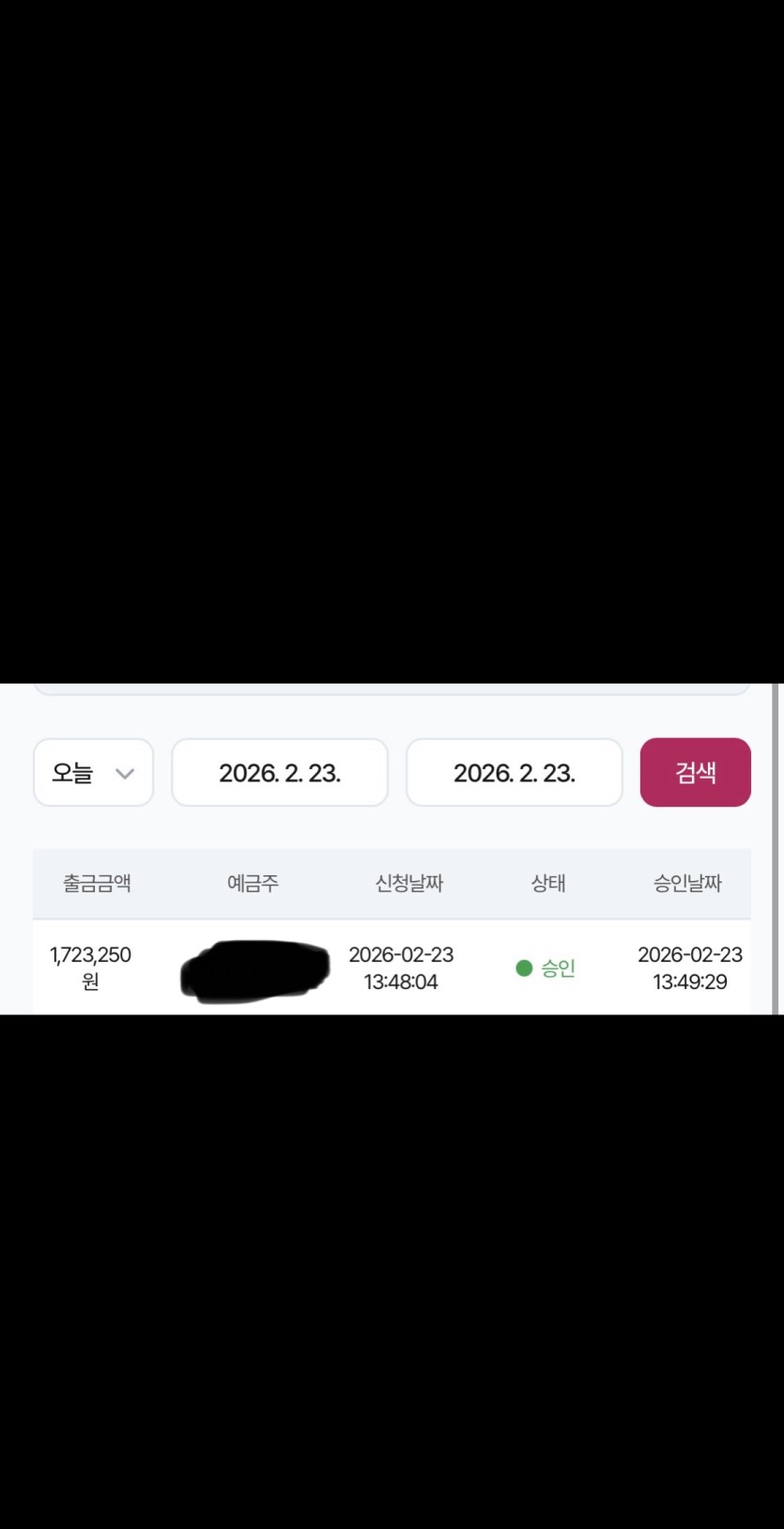784x1529 pixels.
Task: Tap the 검색 search button
Action: click(x=695, y=773)
